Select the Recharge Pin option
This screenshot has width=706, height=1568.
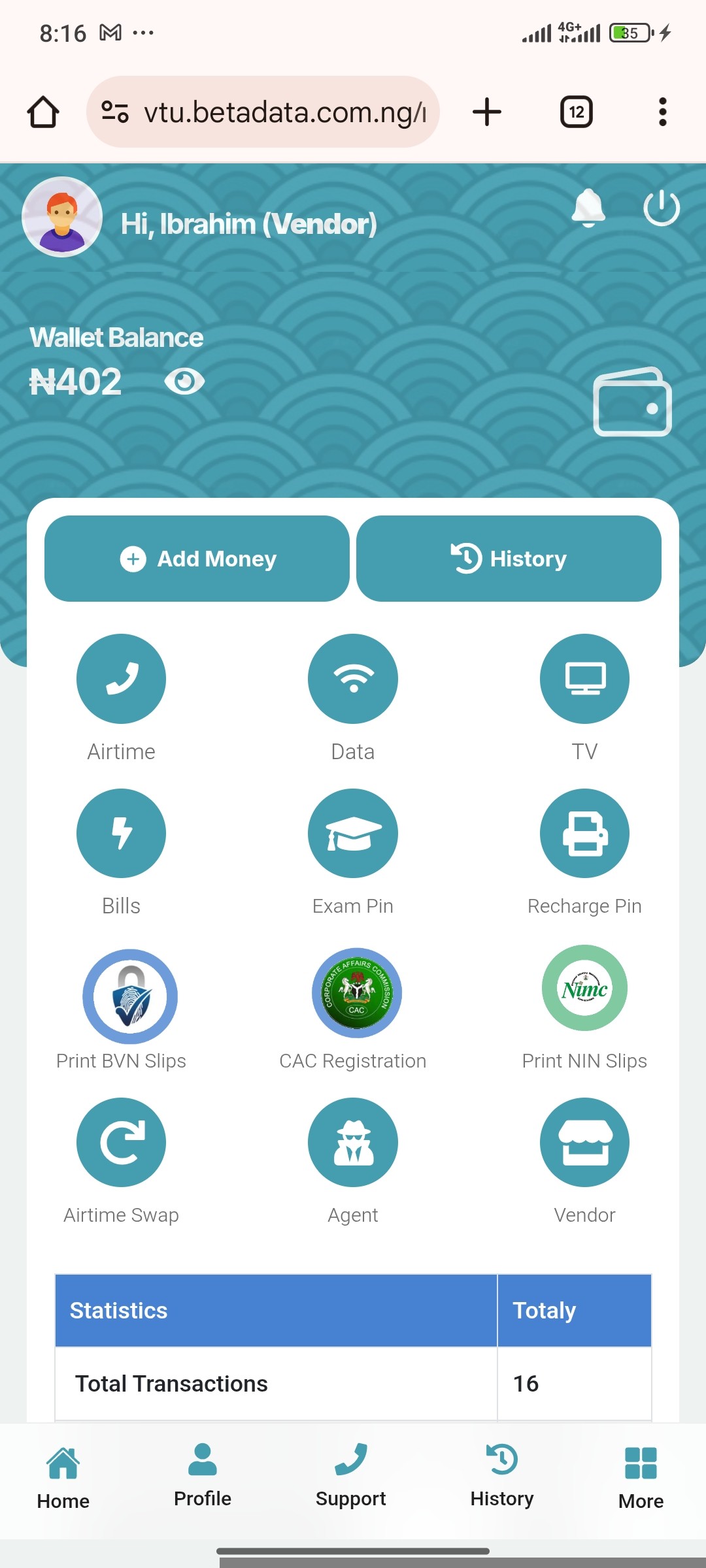(x=584, y=834)
